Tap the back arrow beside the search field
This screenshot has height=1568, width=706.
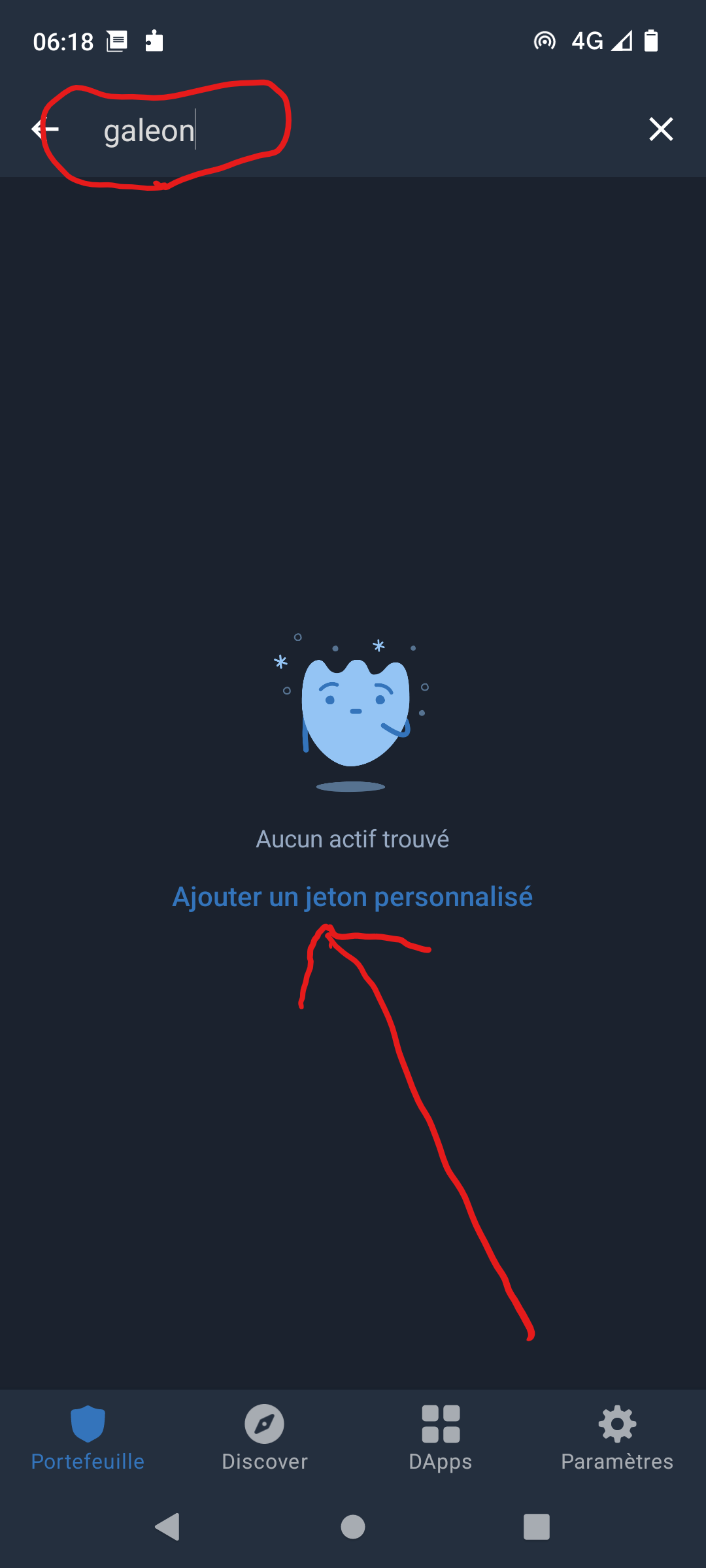coord(45,129)
